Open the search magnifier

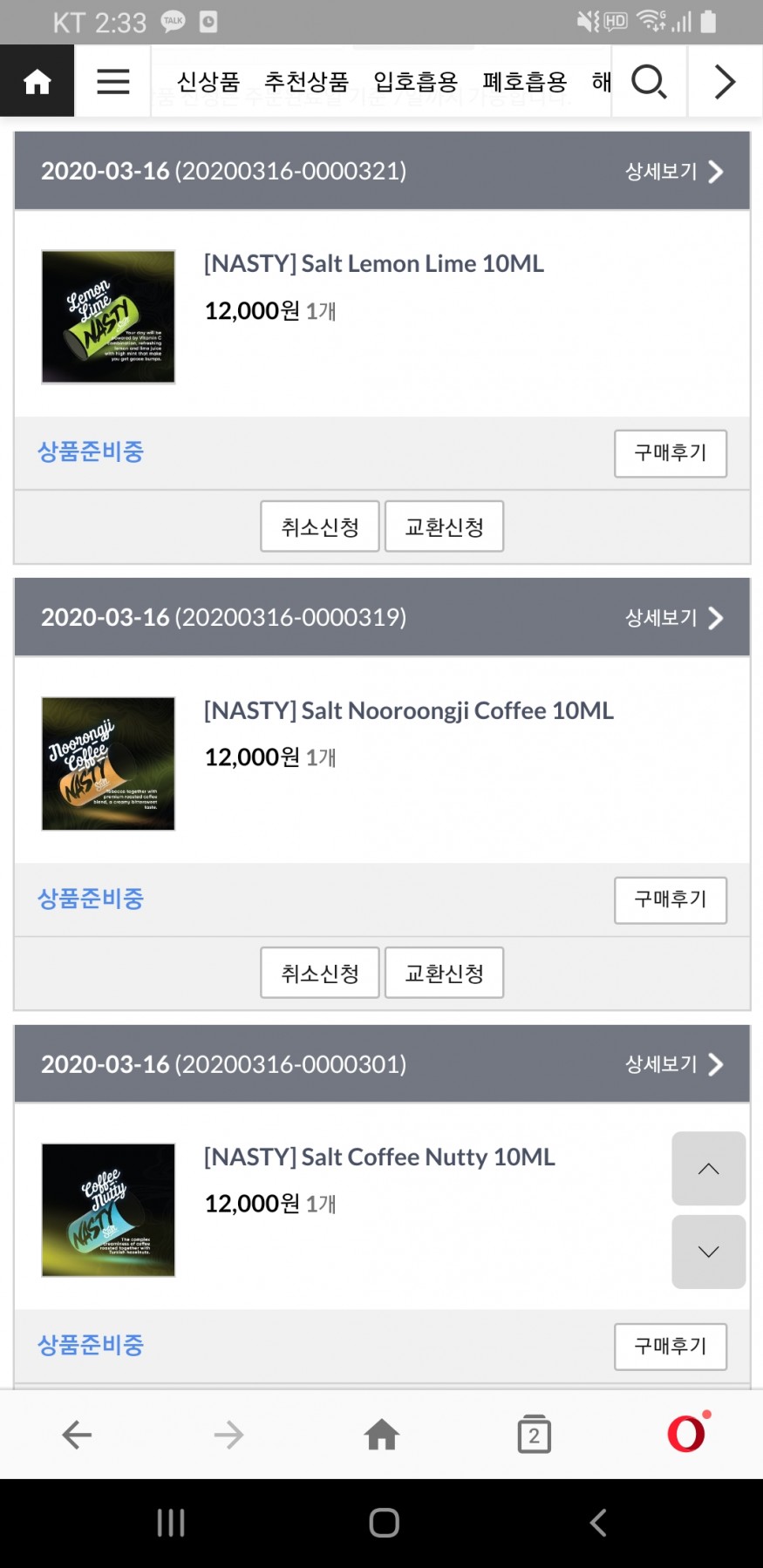click(649, 81)
